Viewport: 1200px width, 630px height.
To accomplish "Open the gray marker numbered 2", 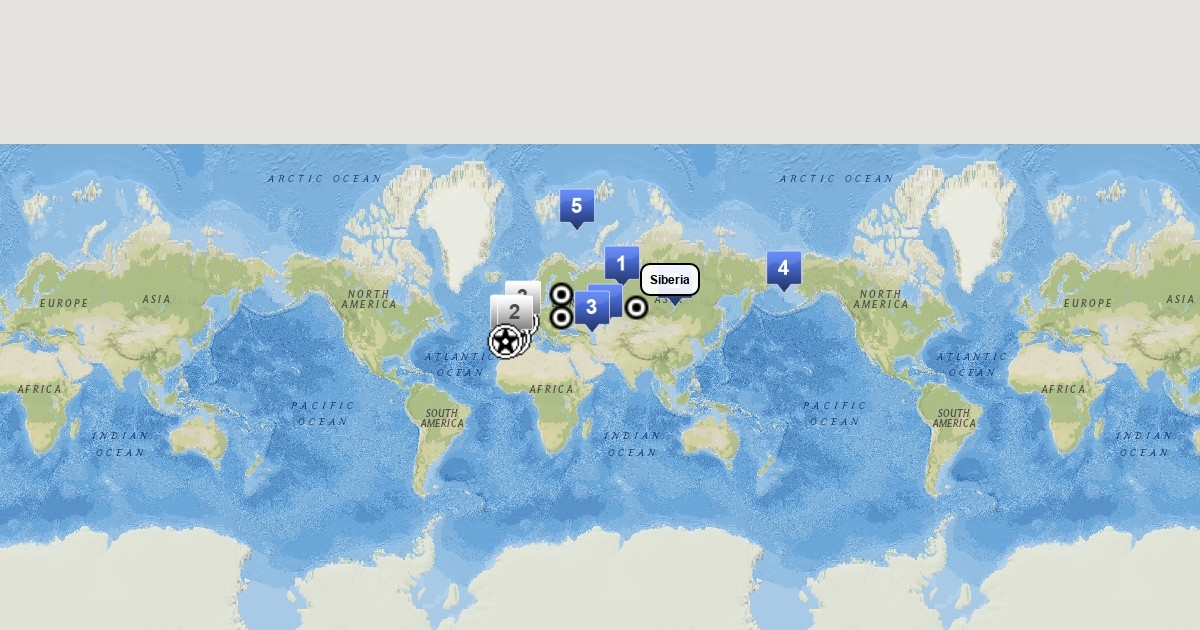I will click(x=513, y=311).
